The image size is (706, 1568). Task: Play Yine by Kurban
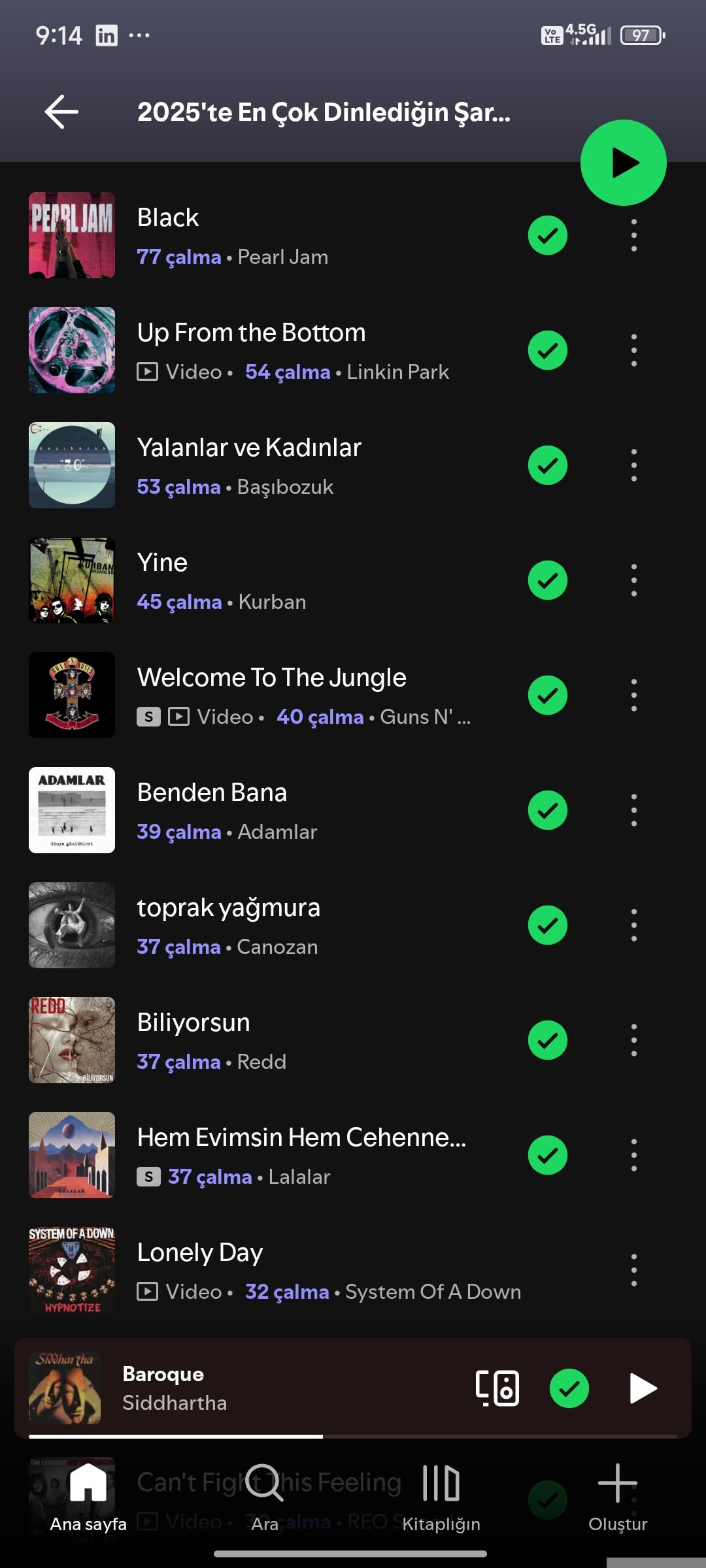(261, 580)
